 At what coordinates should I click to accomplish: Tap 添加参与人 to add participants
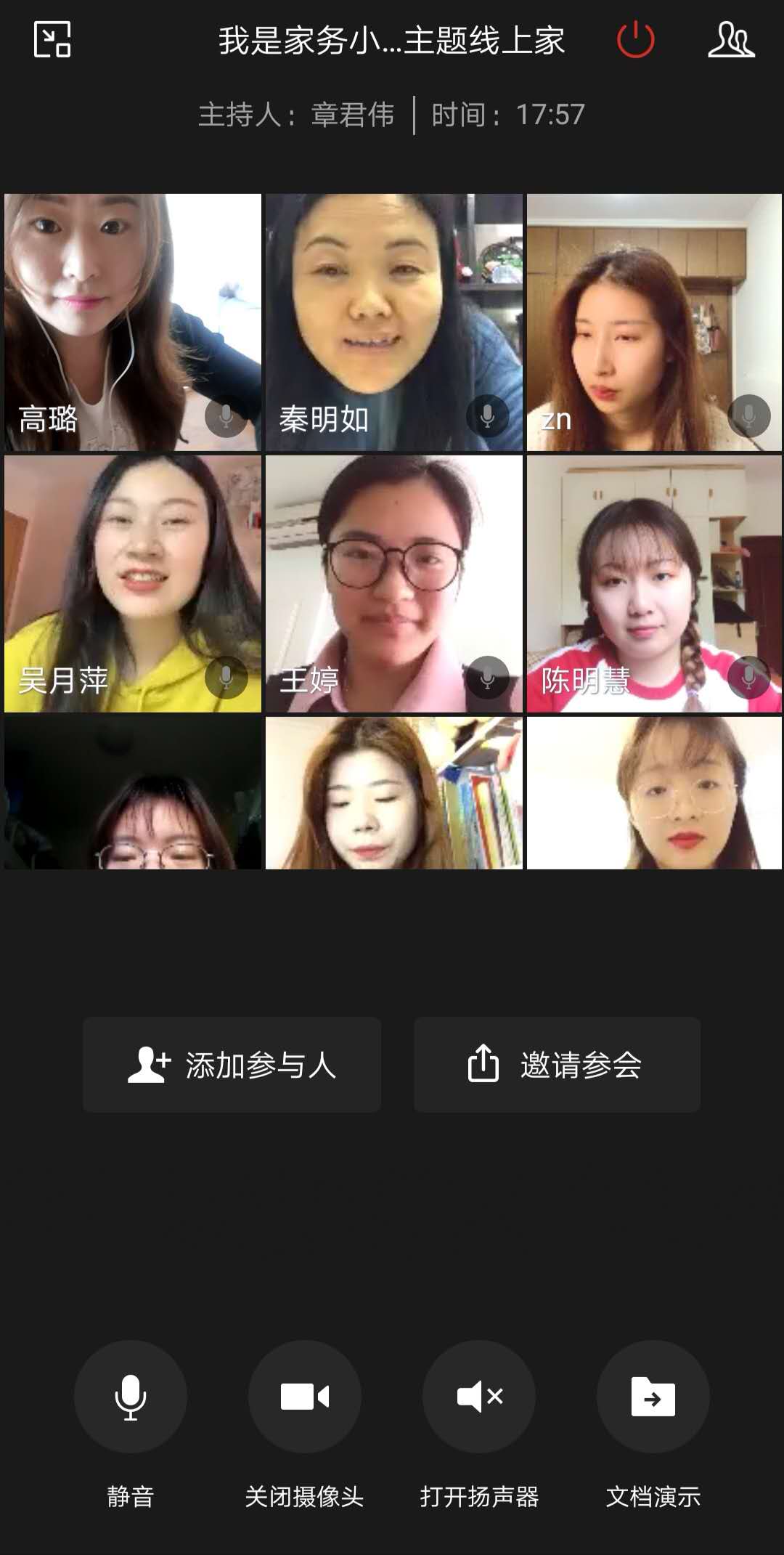[x=232, y=1065]
